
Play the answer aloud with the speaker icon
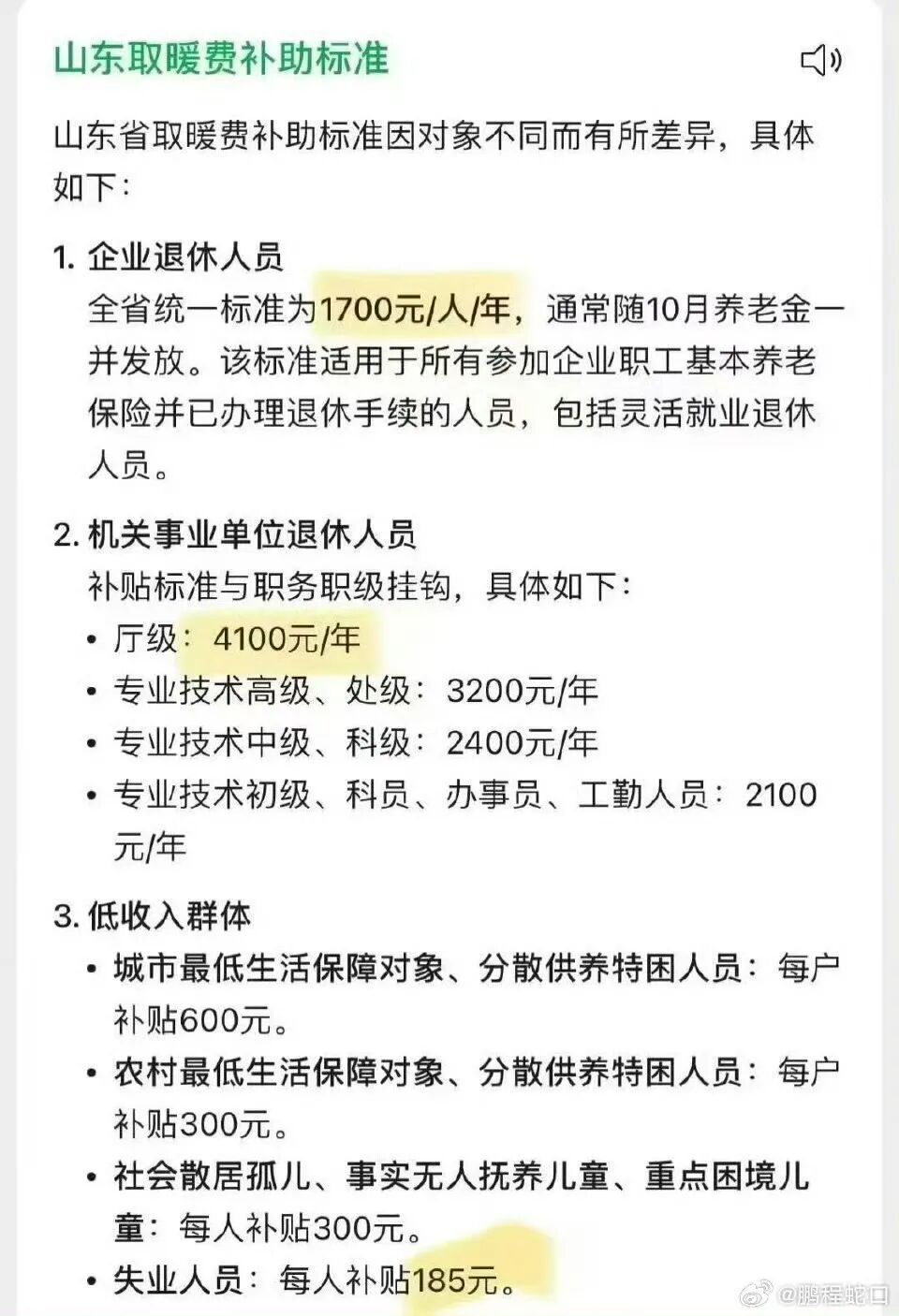pyautogui.click(x=820, y=61)
